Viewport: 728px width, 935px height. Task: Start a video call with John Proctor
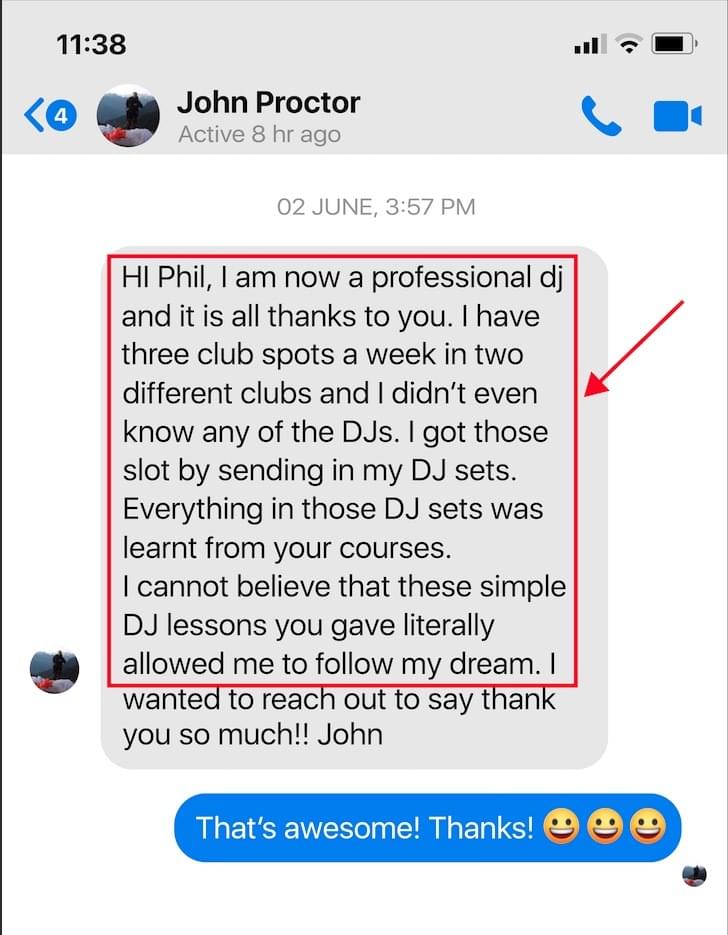pyautogui.click(x=677, y=116)
